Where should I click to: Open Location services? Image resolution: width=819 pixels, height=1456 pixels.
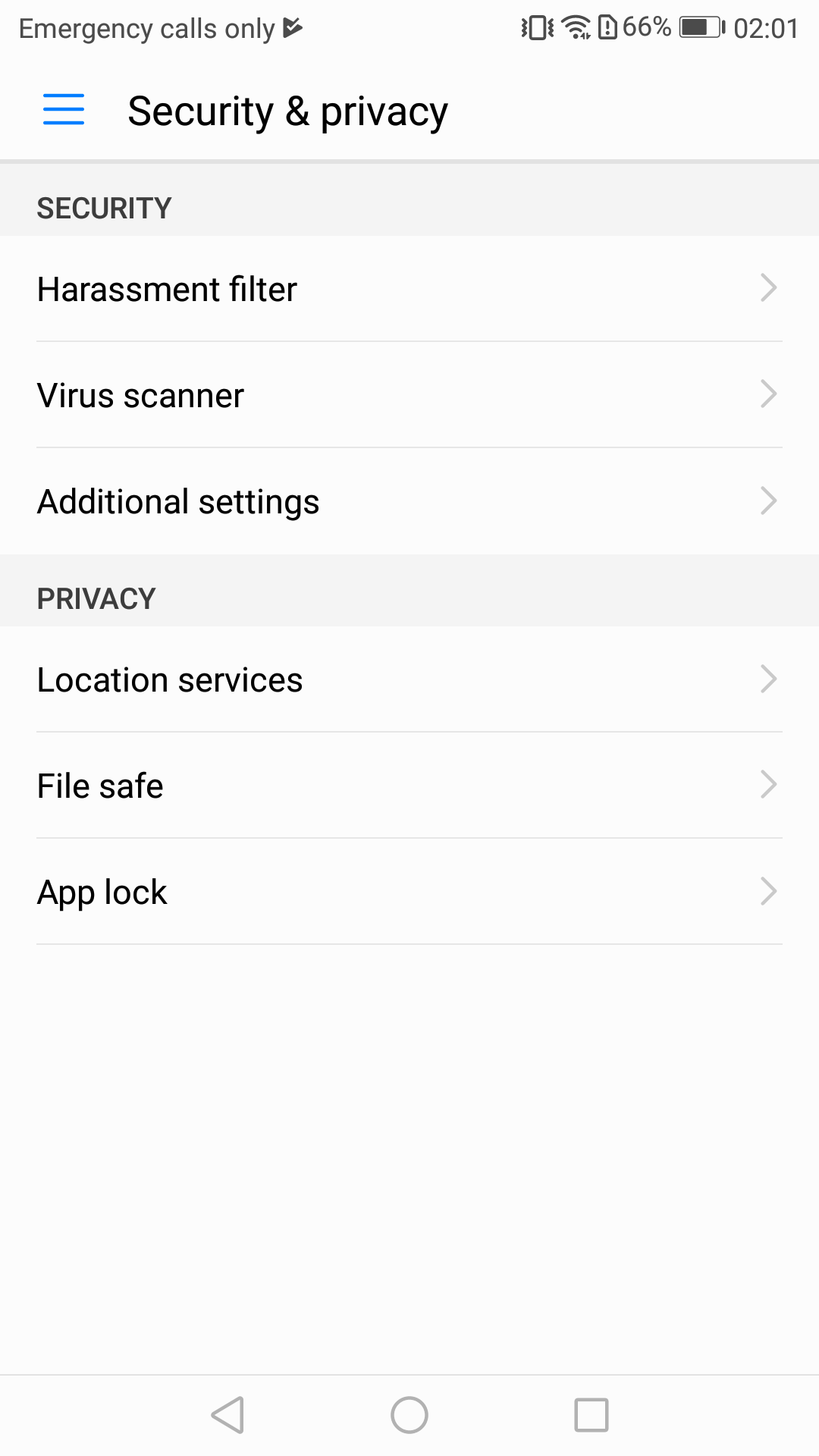pyautogui.click(x=409, y=679)
